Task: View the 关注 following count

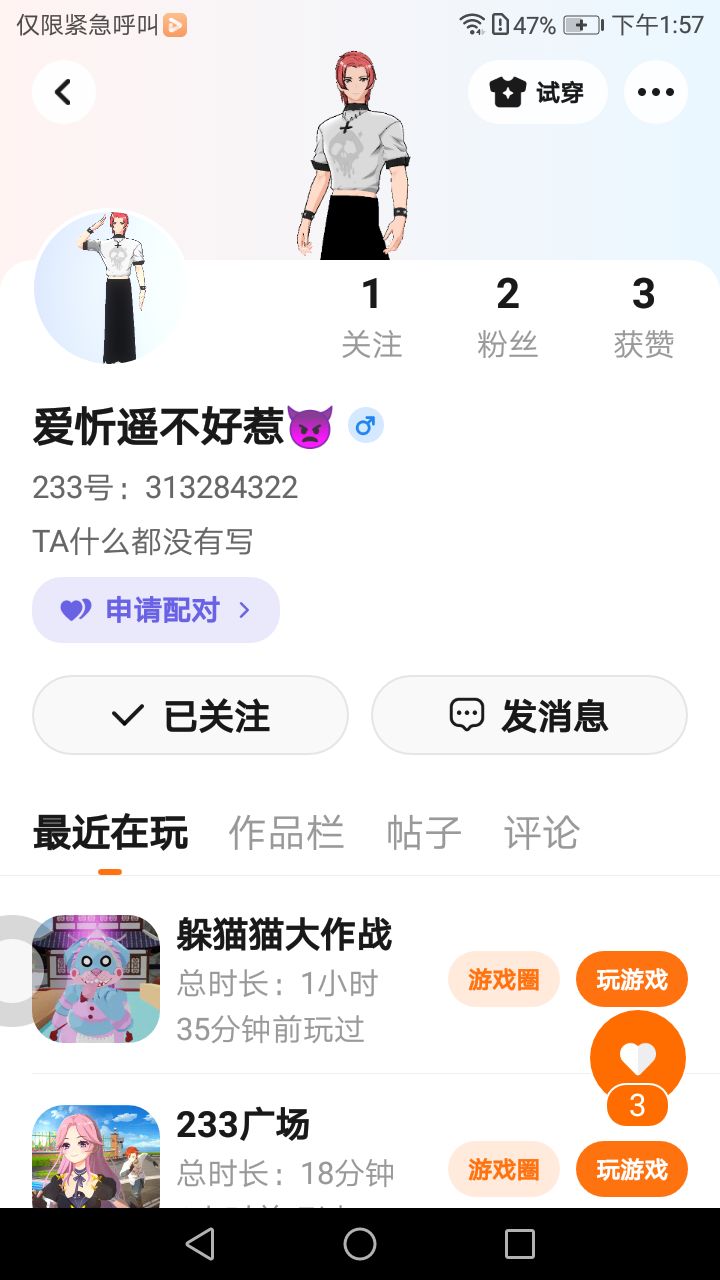Action: [371, 317]
